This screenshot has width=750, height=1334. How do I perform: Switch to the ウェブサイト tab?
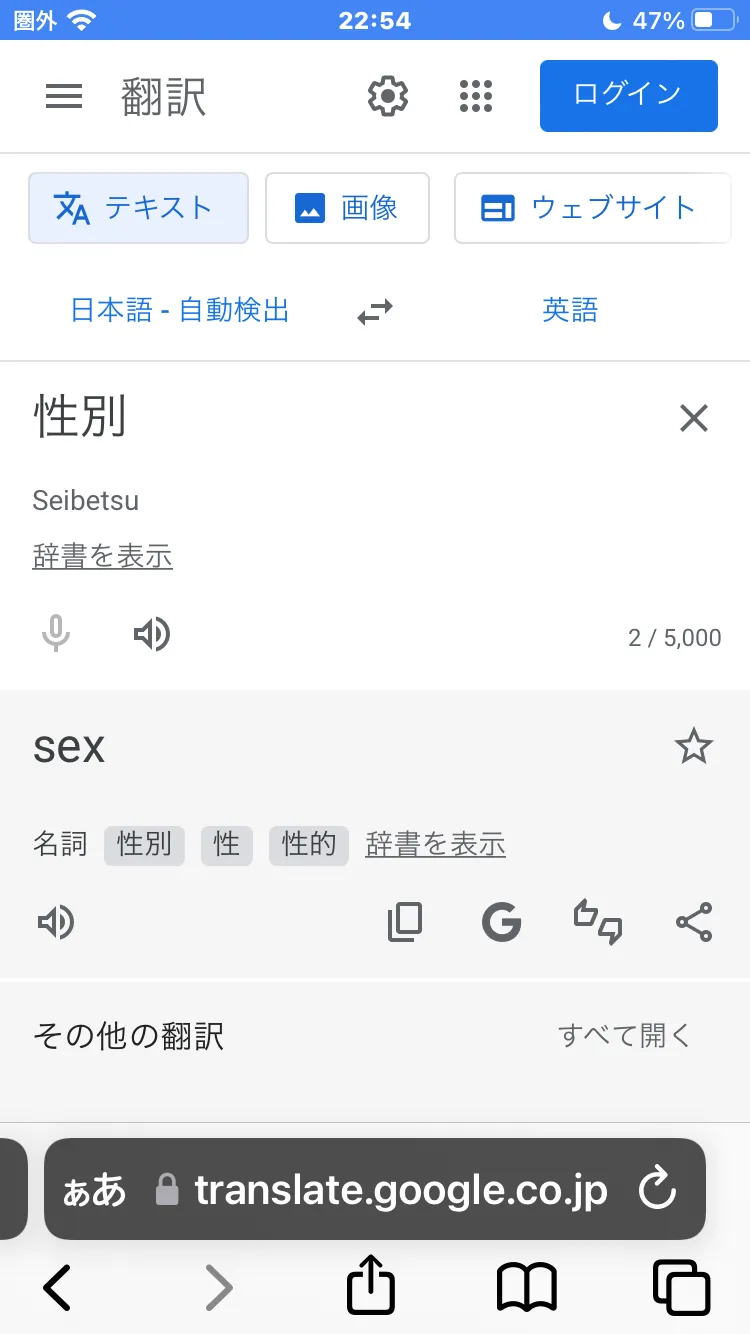tap(592, 208)
